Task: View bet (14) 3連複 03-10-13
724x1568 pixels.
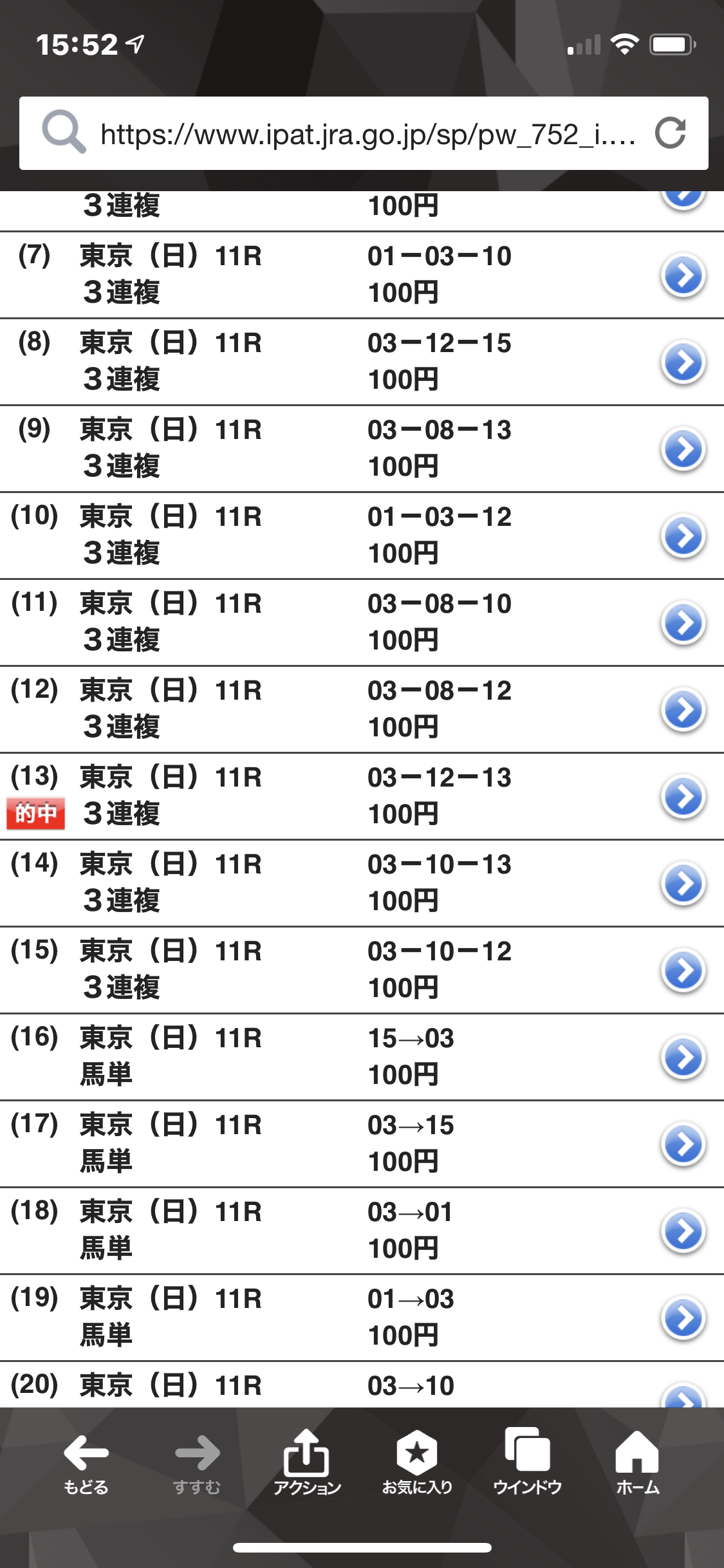Action: [x=683, y=884]
